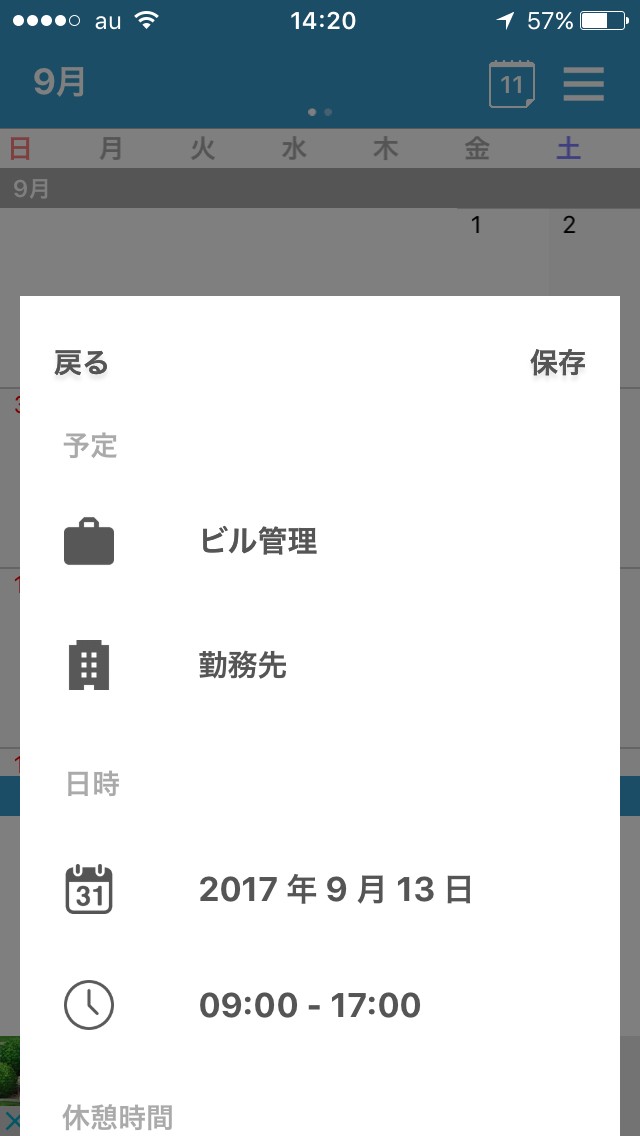Save the schedule with 保存

tap(558, 363)
